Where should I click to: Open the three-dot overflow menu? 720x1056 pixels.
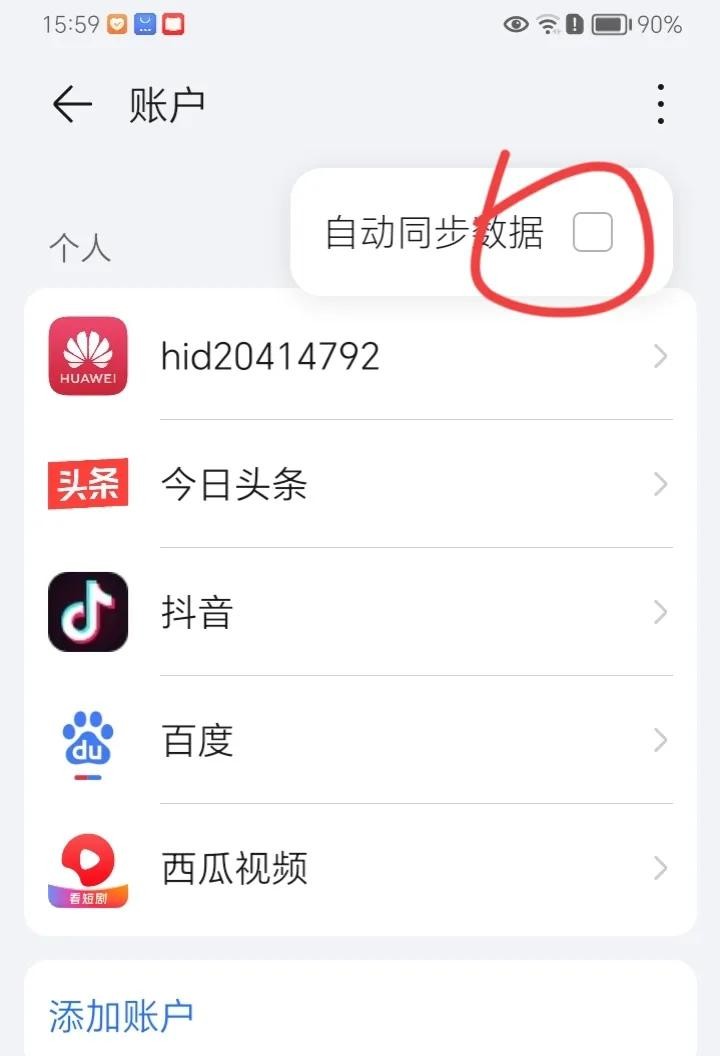660,104
